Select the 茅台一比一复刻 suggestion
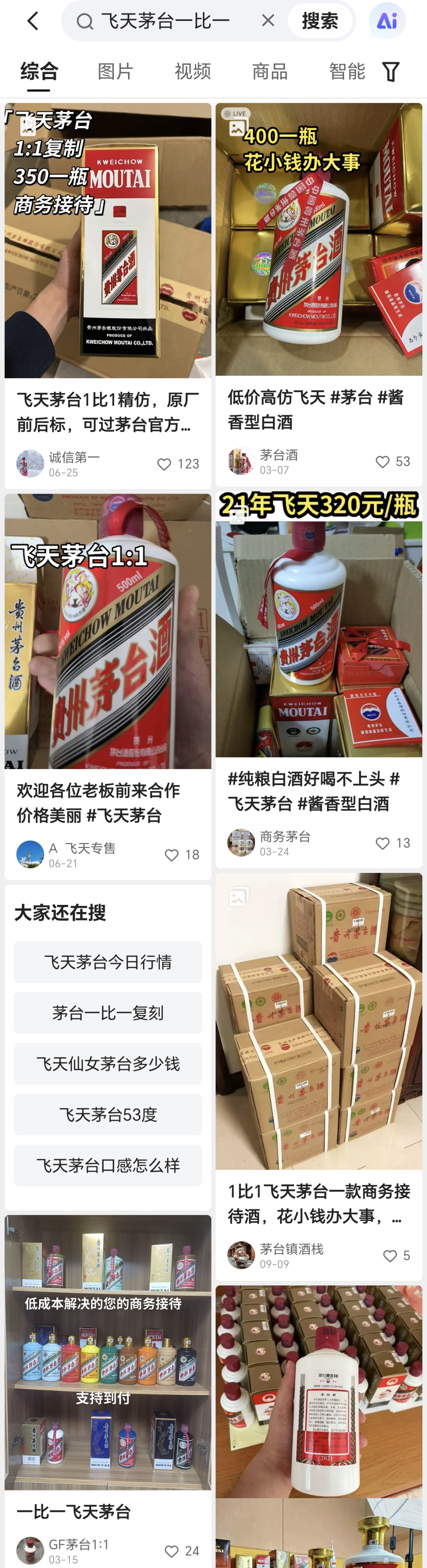This screenshot has height=1568, width=427. (108, 1012)
